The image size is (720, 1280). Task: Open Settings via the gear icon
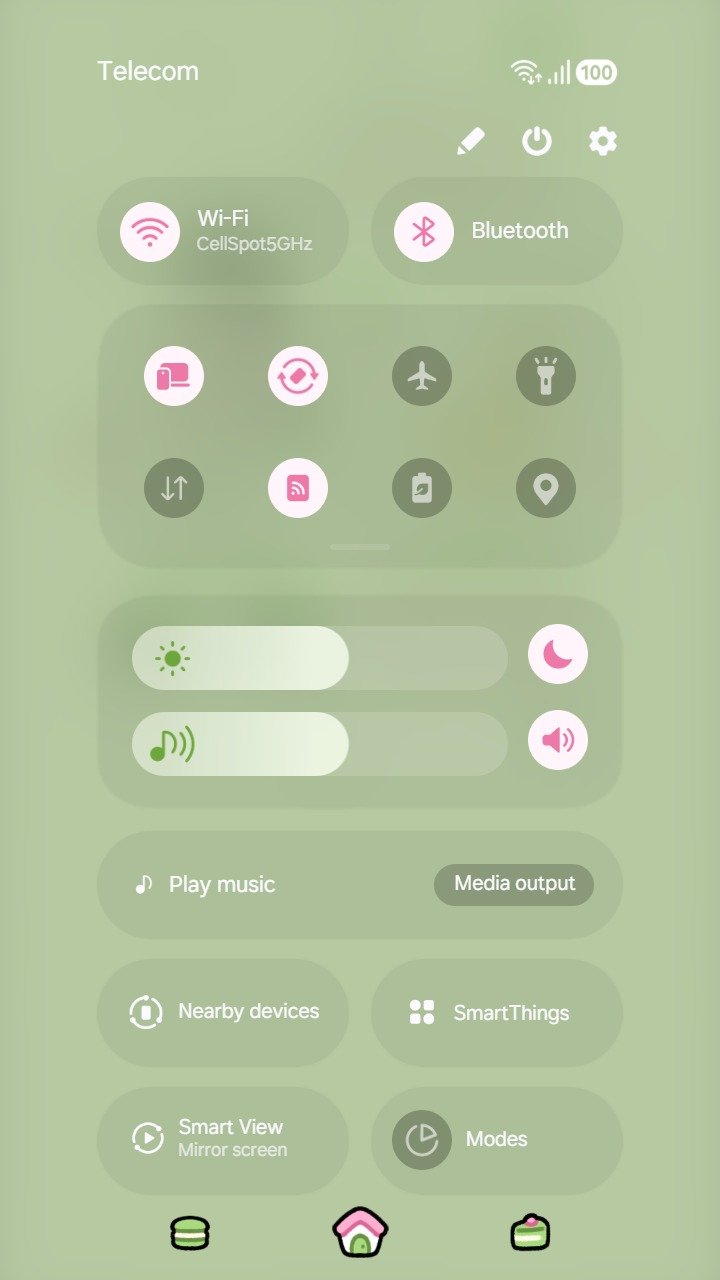pos(602,141)
